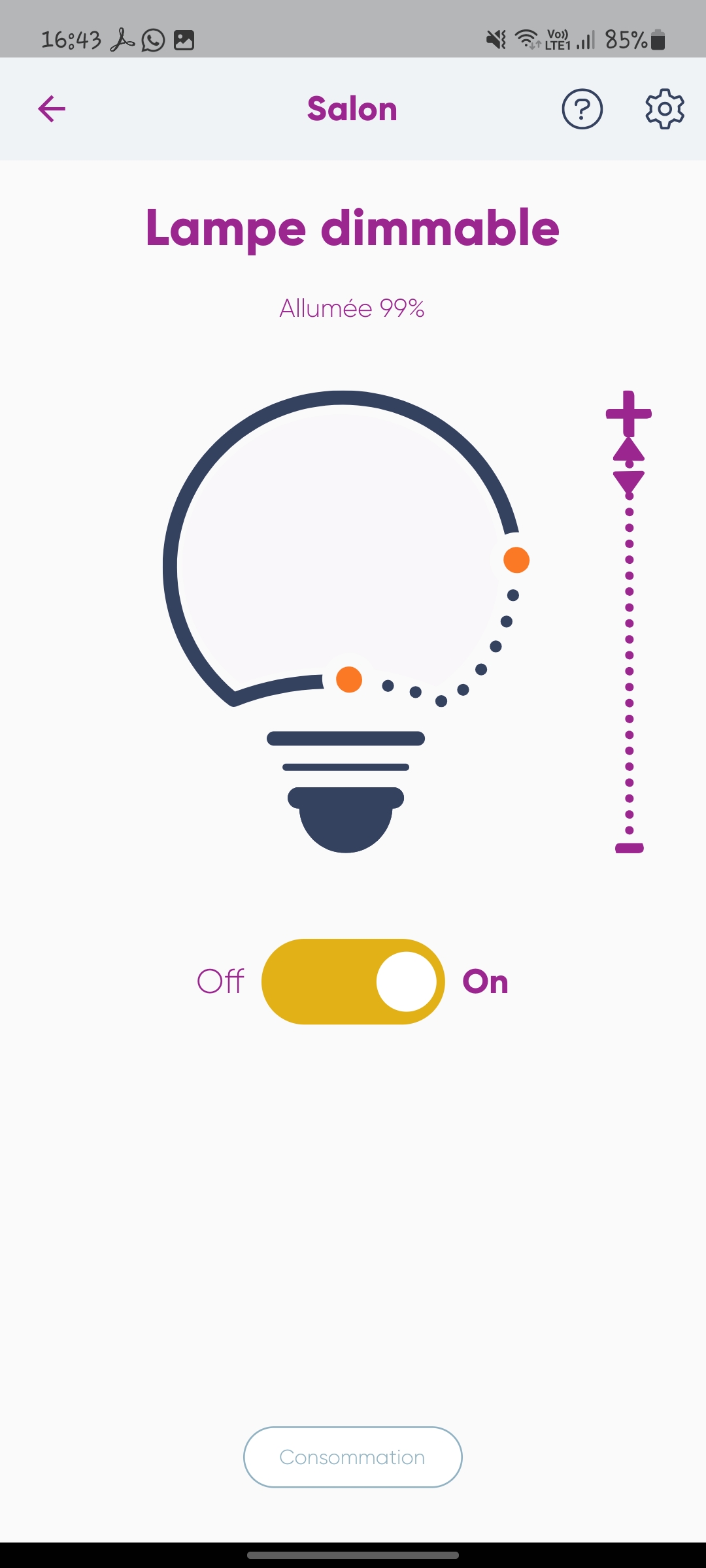Open the help question mark icon

point(582,109)
